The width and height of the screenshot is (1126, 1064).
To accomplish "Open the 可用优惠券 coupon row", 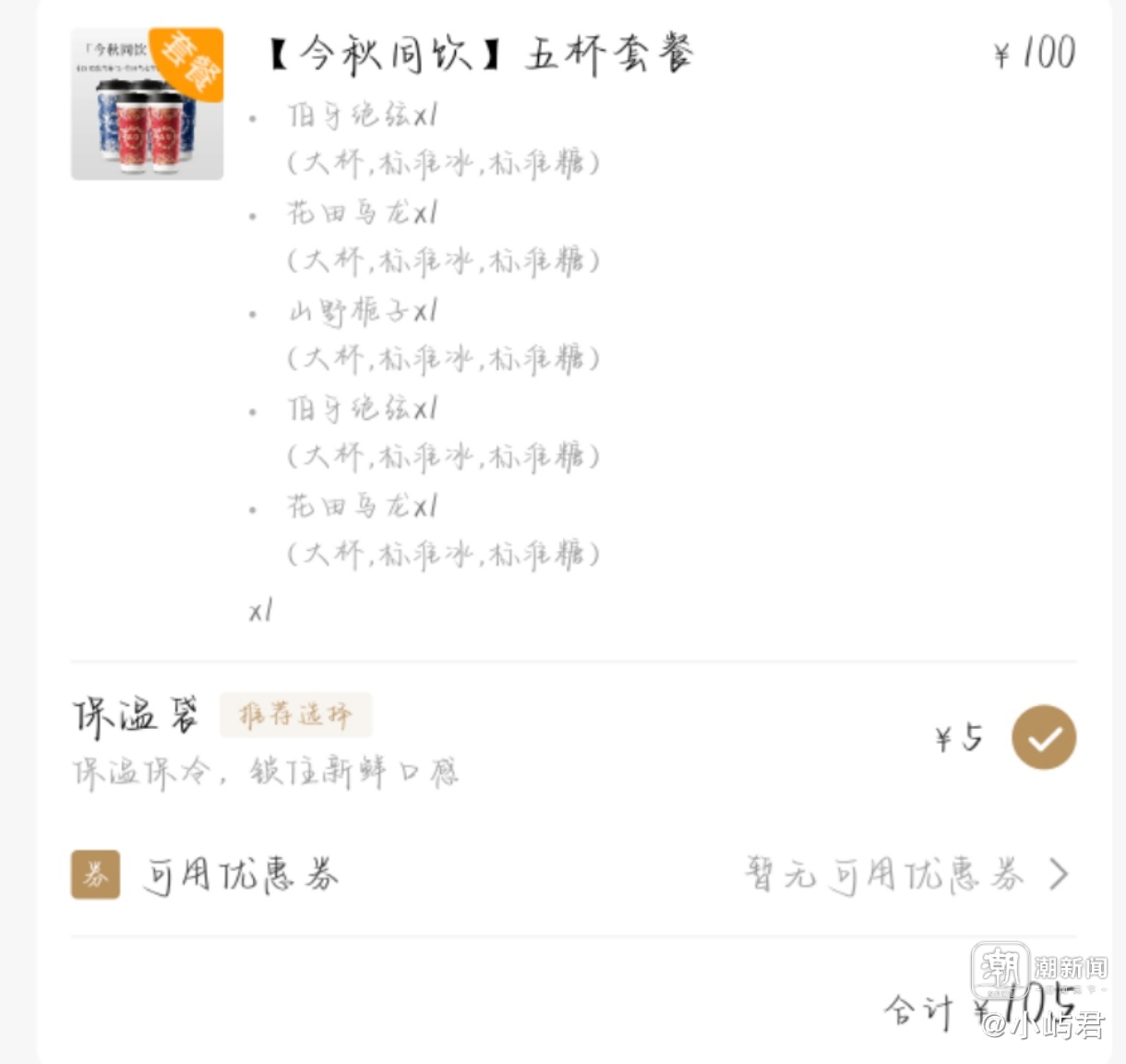I will coord(572,874).
